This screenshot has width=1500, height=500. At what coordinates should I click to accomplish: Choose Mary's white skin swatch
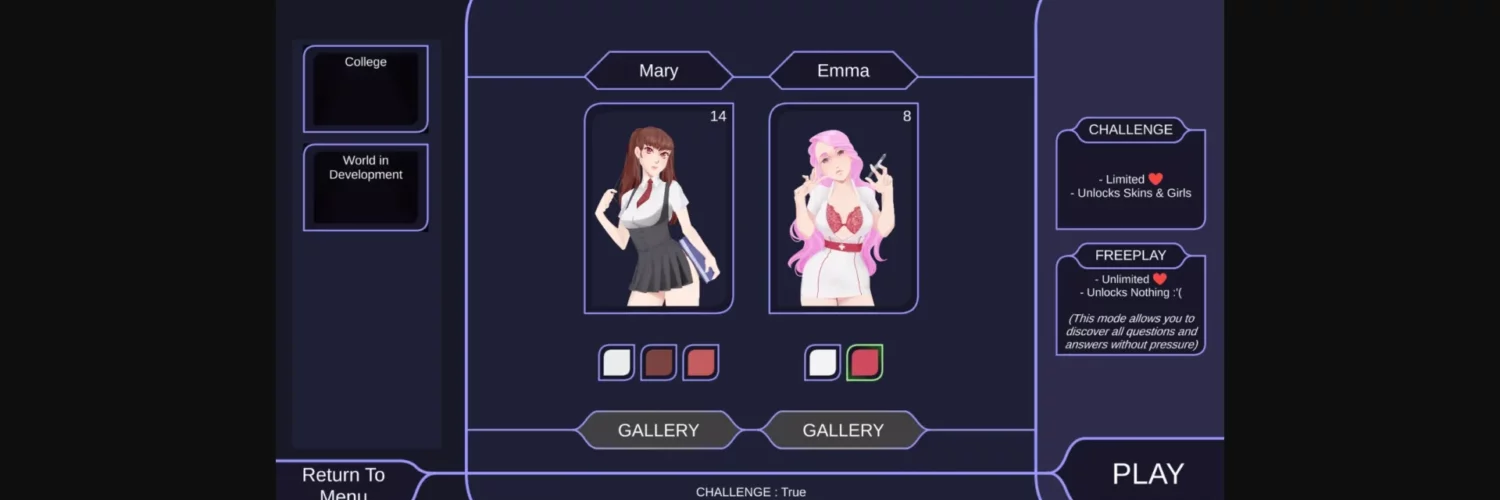click(617, 362)
